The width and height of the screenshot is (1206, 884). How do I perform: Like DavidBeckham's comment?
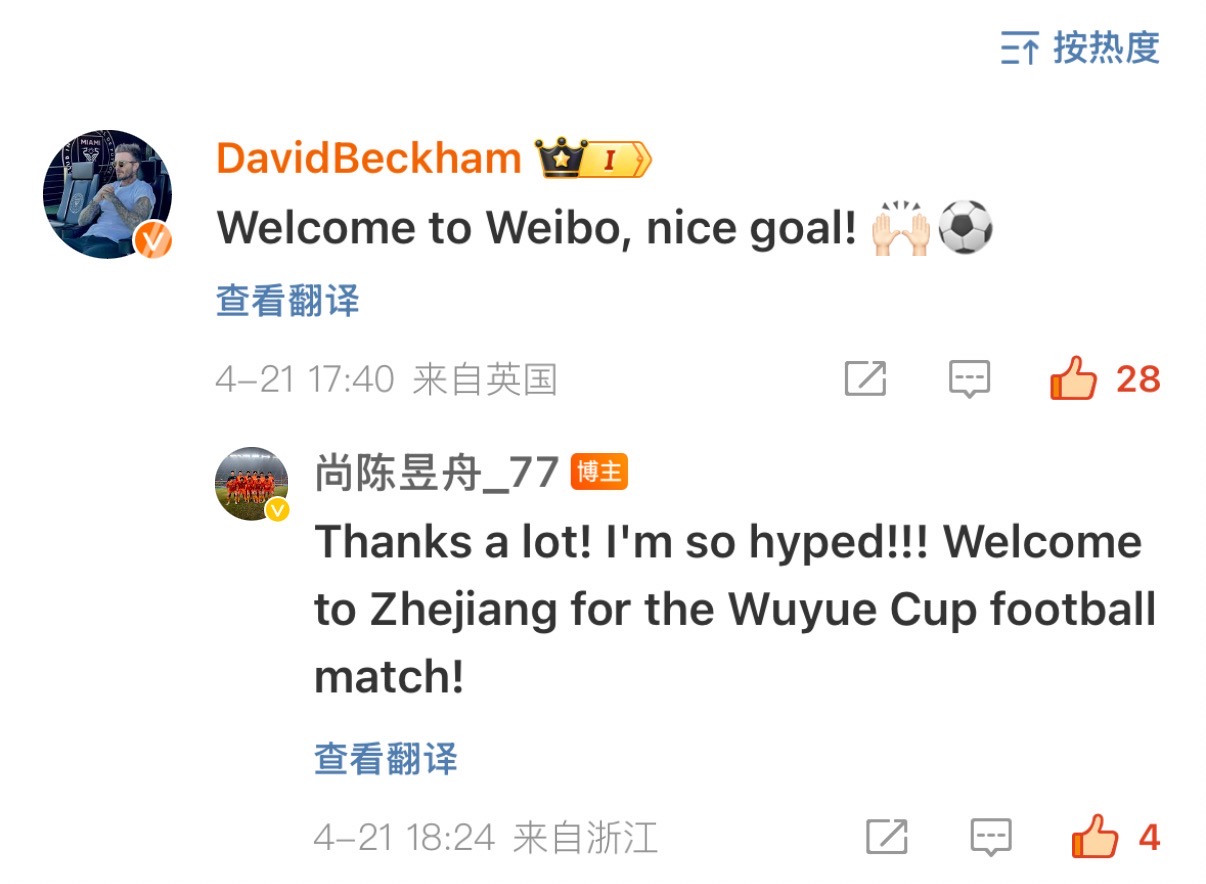click(1074, 380)
